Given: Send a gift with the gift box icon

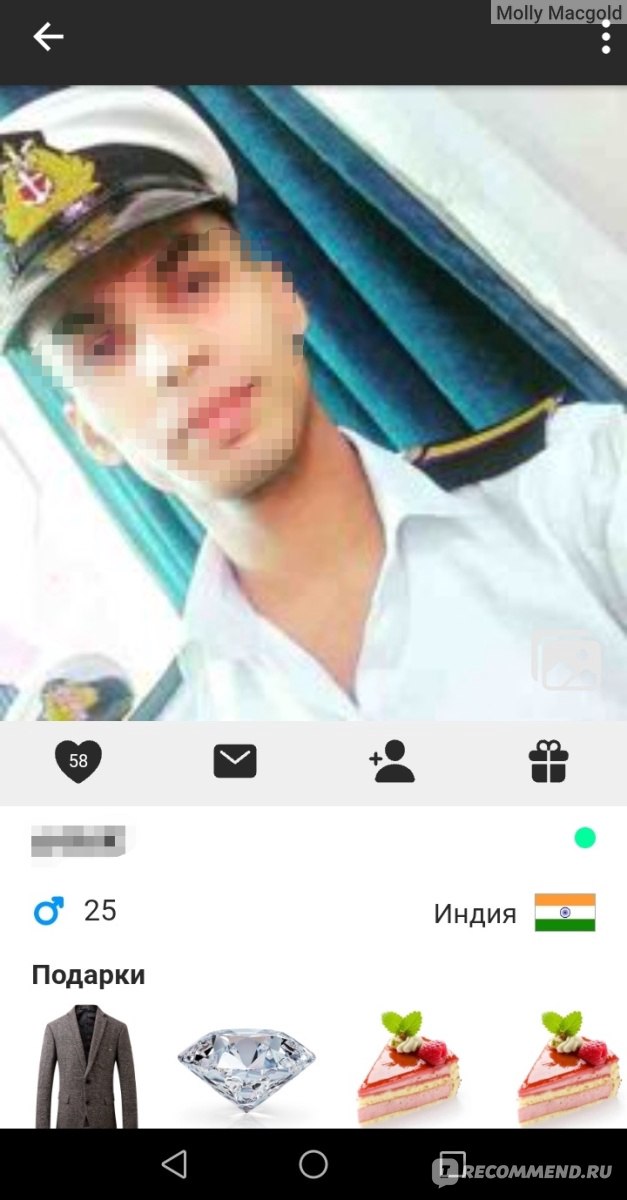Looking at the screenshot, I should [x=549, y=762].
